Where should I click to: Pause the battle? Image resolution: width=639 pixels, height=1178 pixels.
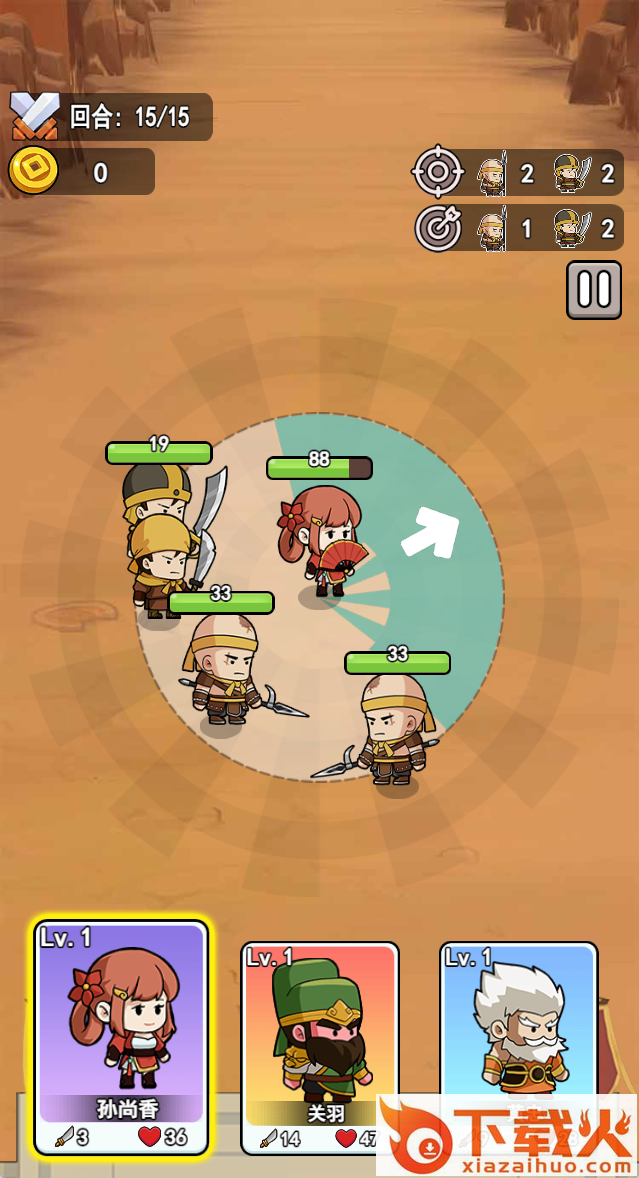click(x=593, y=290)
